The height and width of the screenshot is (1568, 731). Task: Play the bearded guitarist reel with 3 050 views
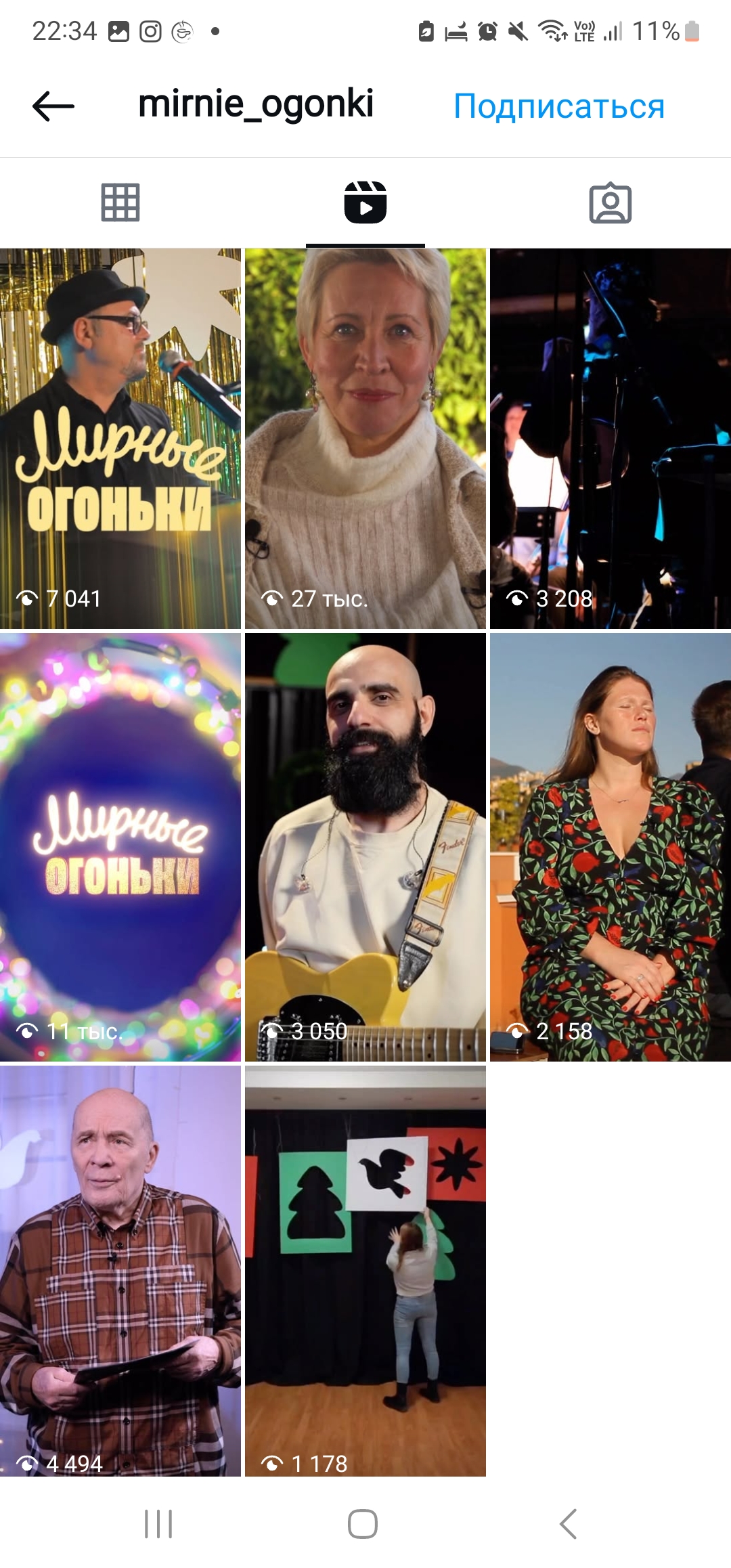pos(365,847)
